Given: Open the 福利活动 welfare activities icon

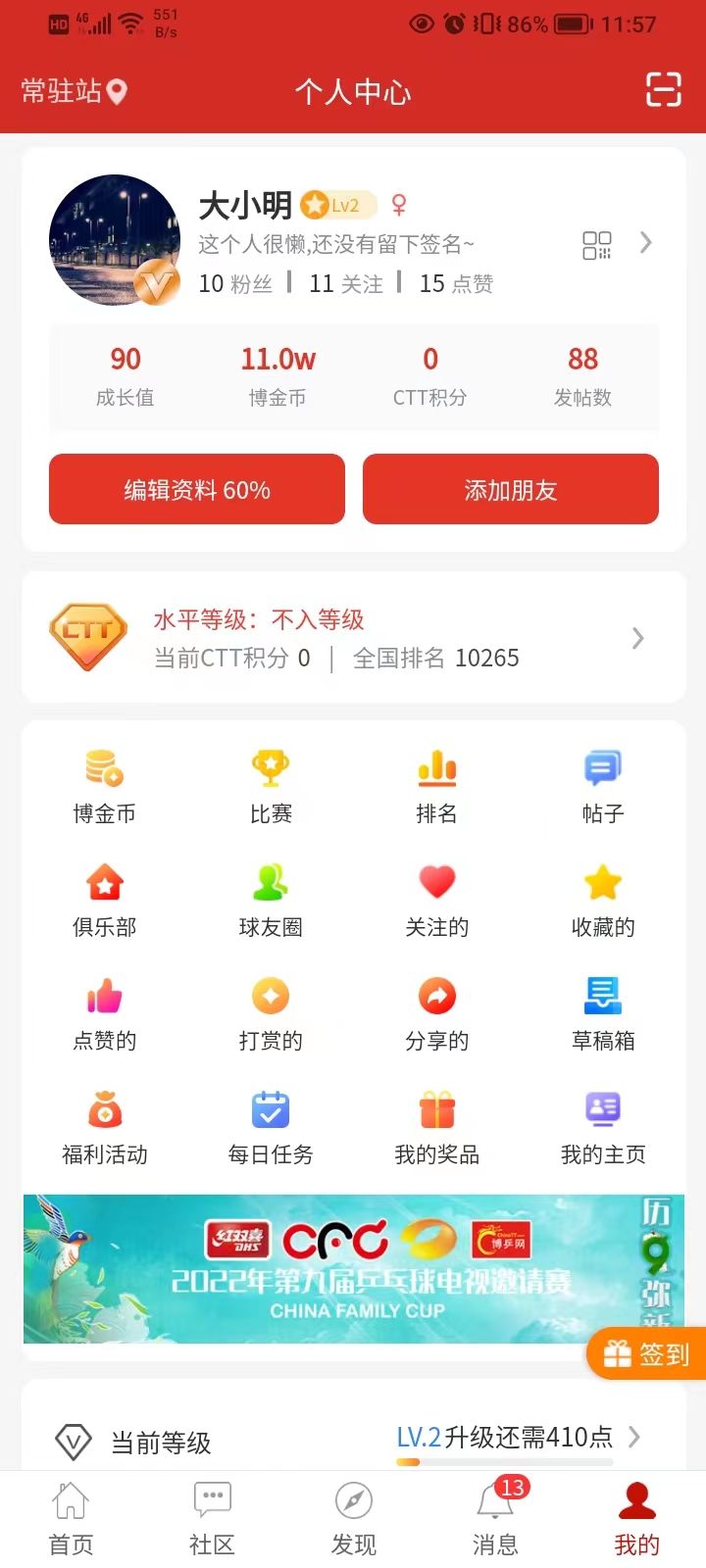Looking at the screenshot, I should point(104,1124).
